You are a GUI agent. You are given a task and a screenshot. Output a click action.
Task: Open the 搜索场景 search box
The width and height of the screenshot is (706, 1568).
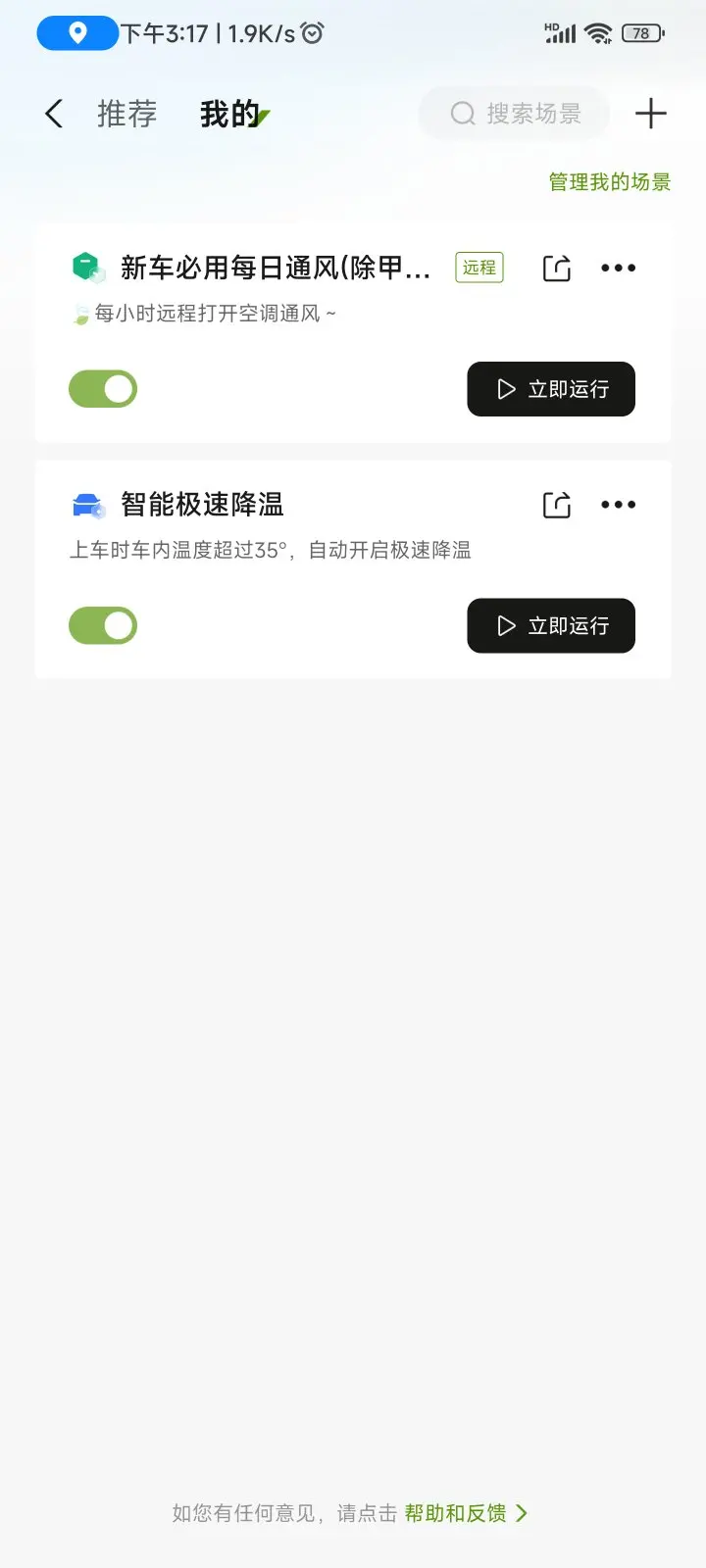click(x=515, y=114)
